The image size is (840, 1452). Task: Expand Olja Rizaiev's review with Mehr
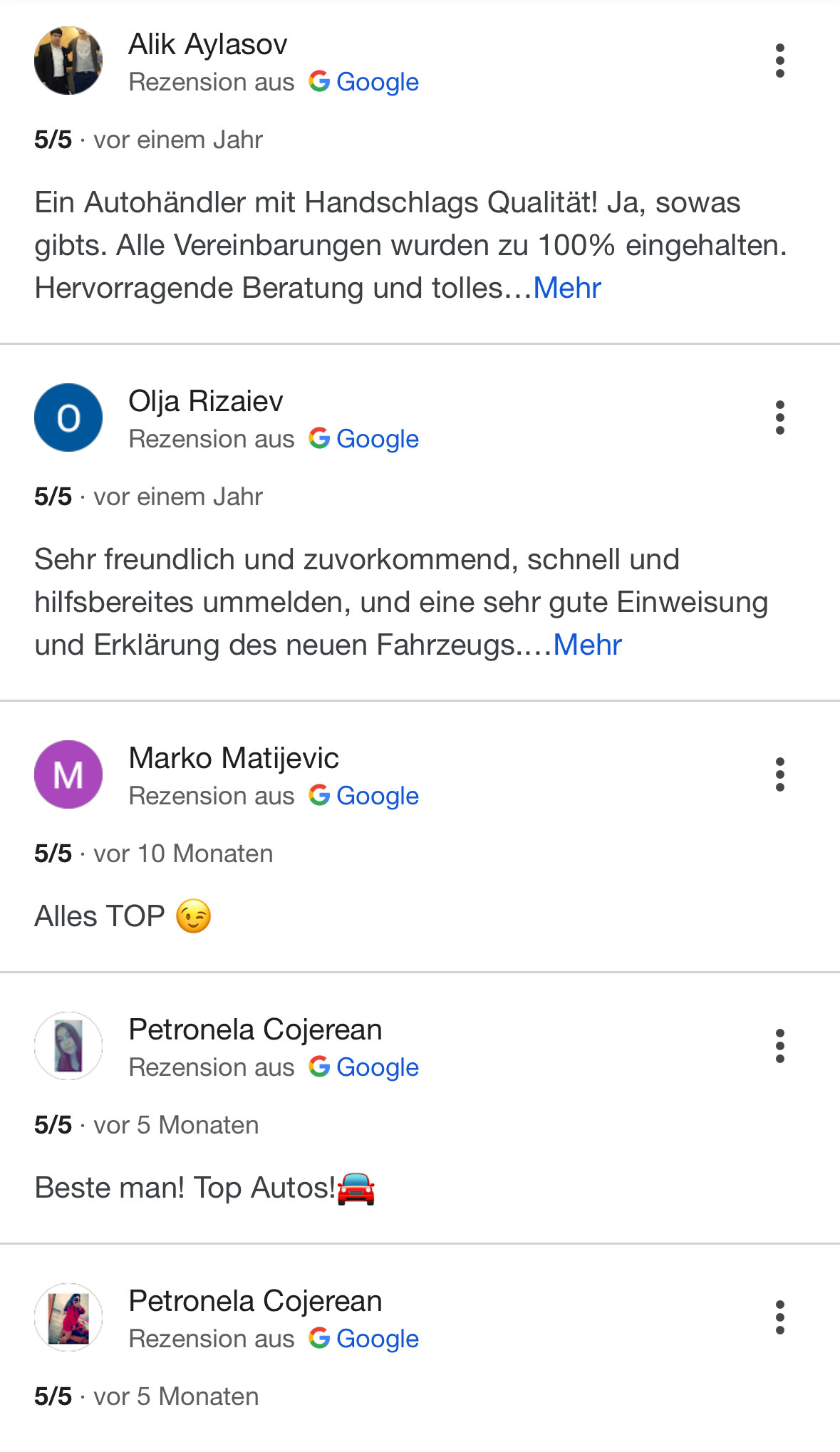coord(587,645)
